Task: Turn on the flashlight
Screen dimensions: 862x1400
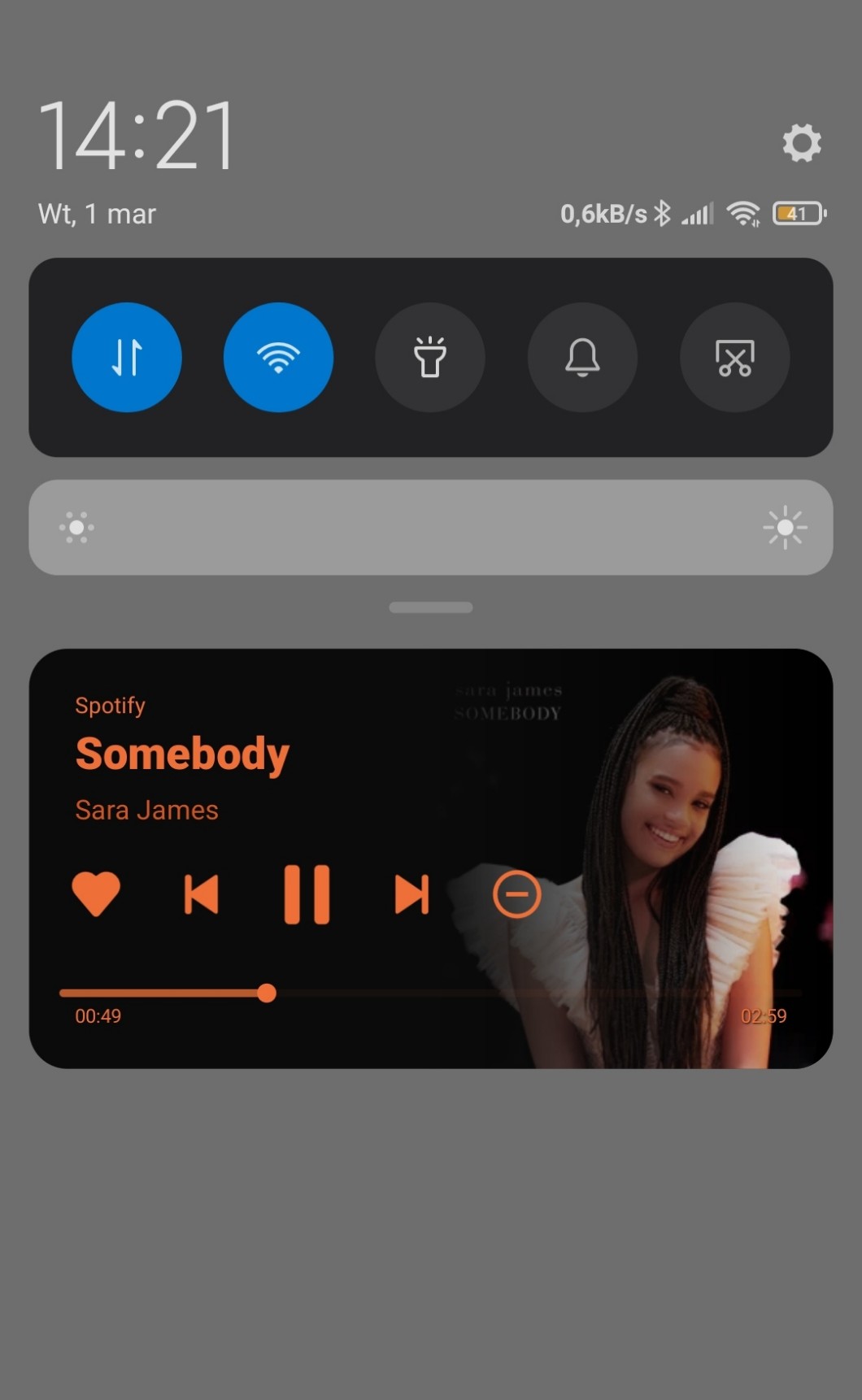Action: pyautogui.click(x=430, y=357)
